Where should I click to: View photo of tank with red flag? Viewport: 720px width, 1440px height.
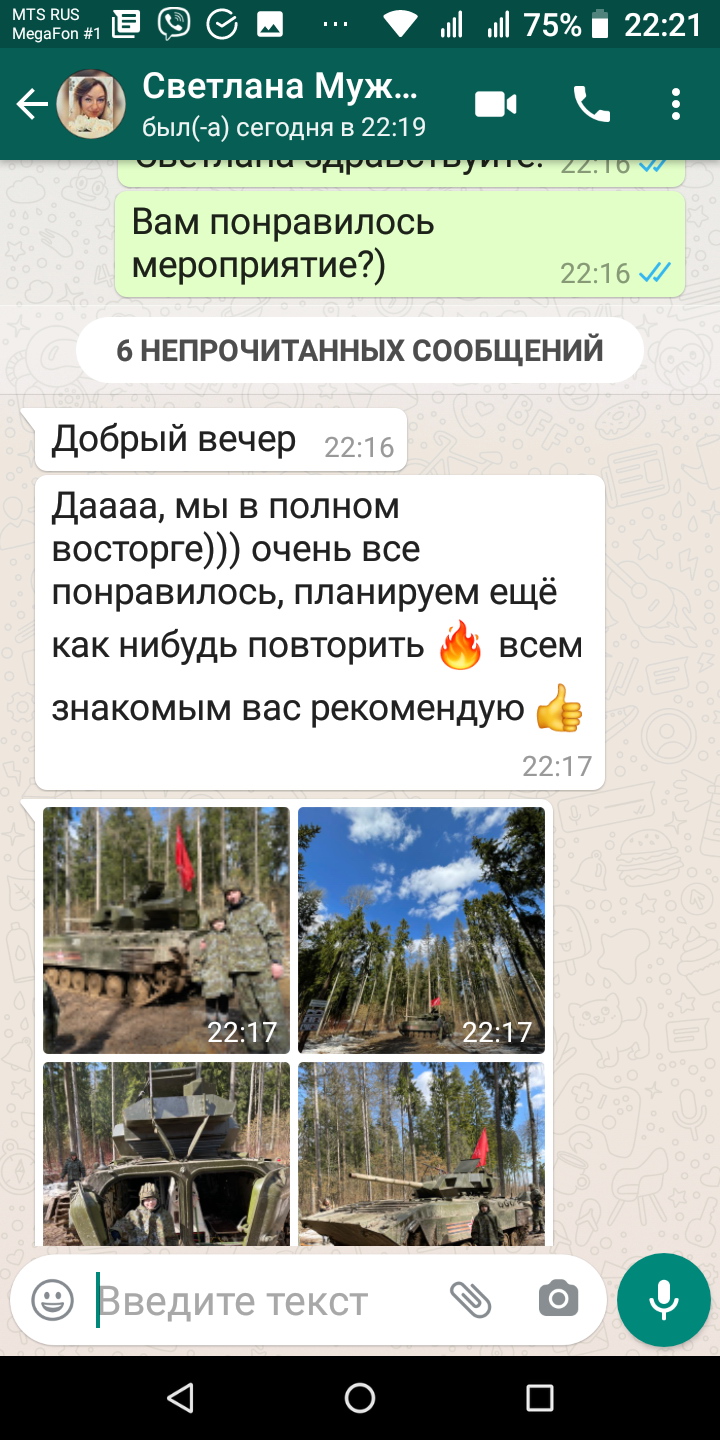coord(421,1153)
